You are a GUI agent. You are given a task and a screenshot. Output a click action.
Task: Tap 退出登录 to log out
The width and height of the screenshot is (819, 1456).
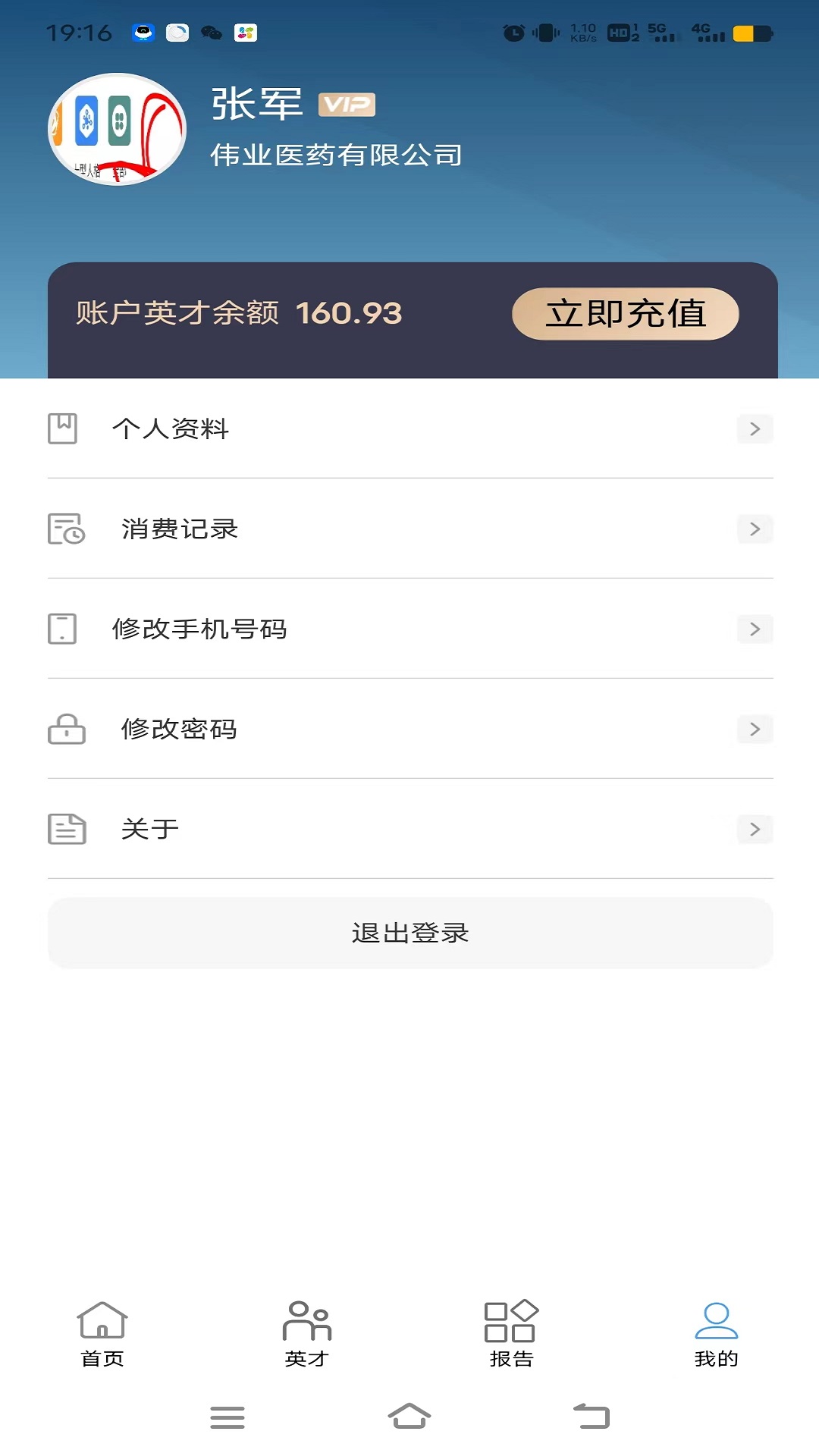409,933
